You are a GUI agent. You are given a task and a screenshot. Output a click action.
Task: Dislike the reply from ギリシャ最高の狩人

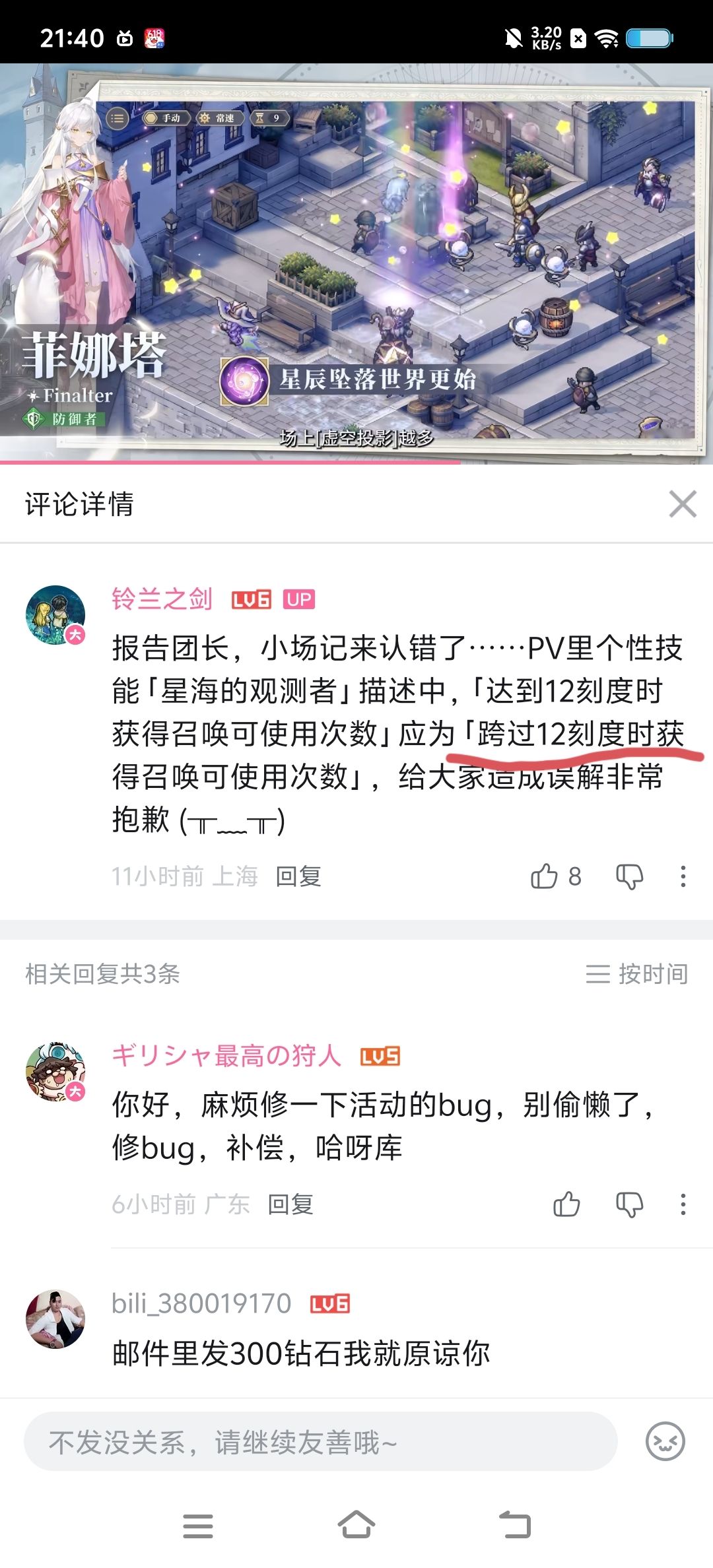629,1204
